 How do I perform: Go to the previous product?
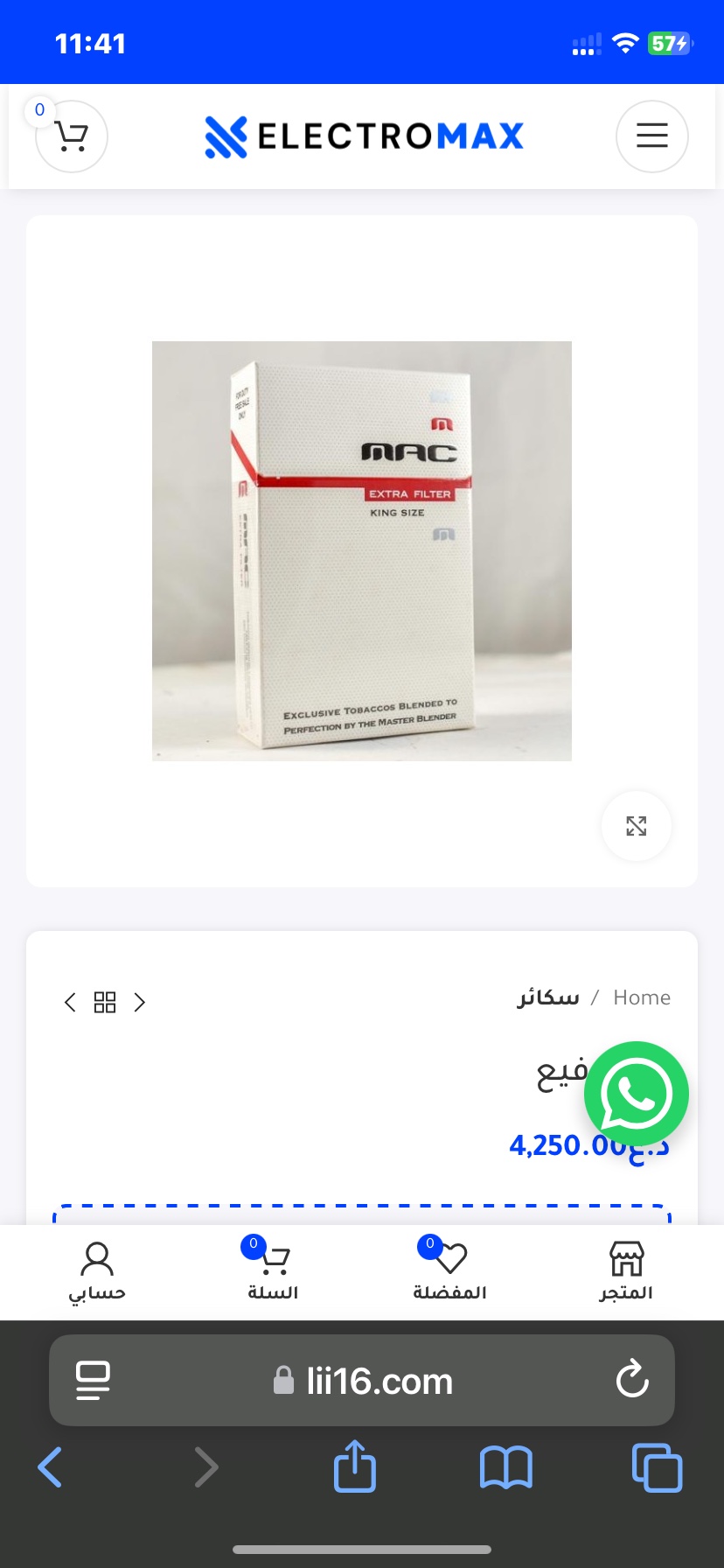tap(71, 1002)
